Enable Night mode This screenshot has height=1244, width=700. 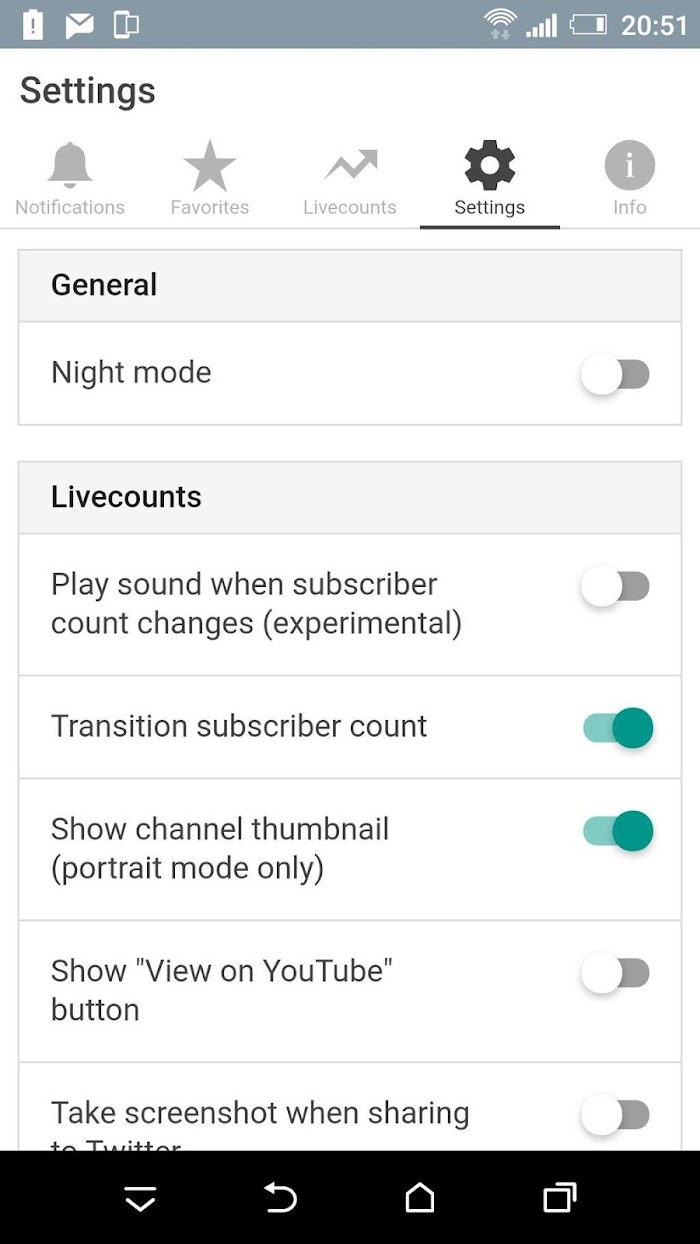616,375
